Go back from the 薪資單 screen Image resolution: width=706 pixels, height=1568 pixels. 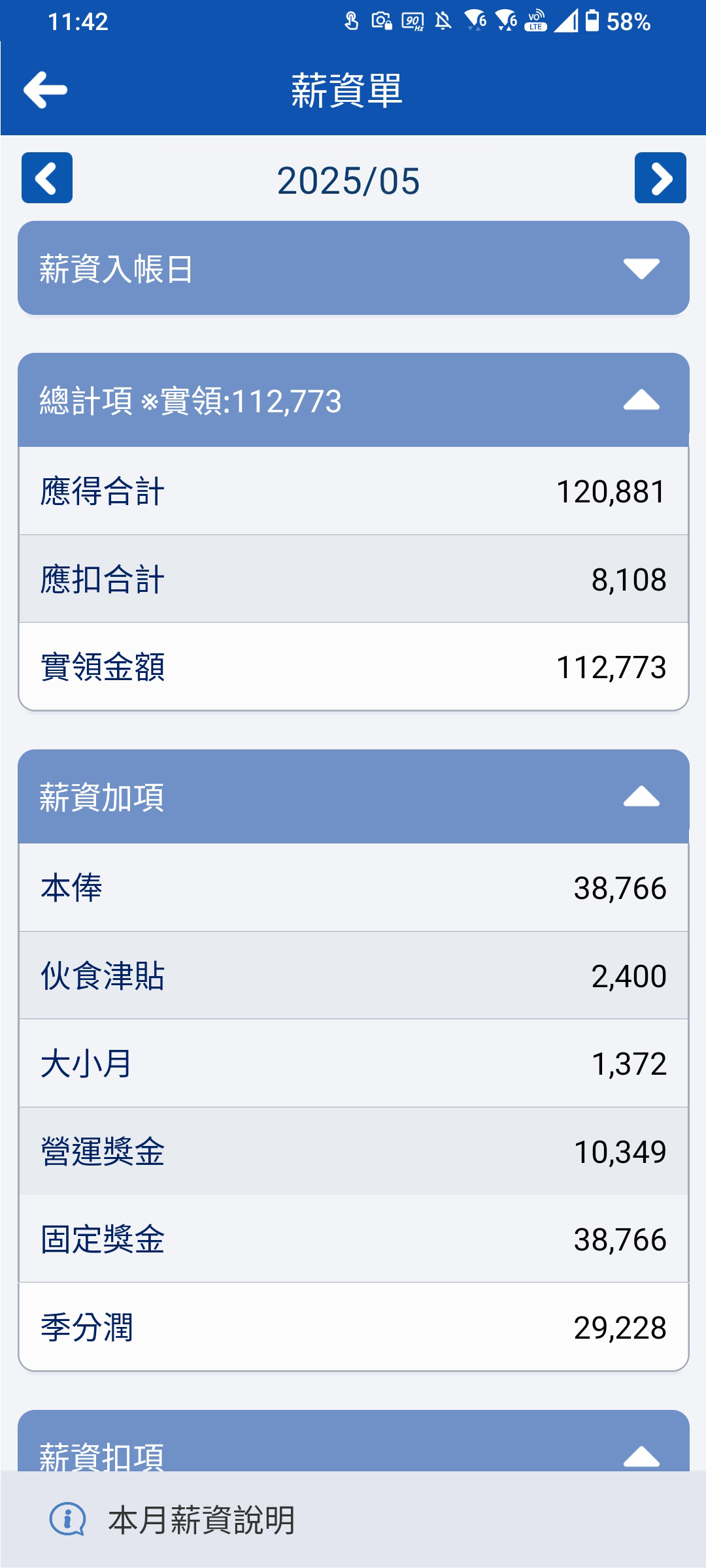pos(45,90)
